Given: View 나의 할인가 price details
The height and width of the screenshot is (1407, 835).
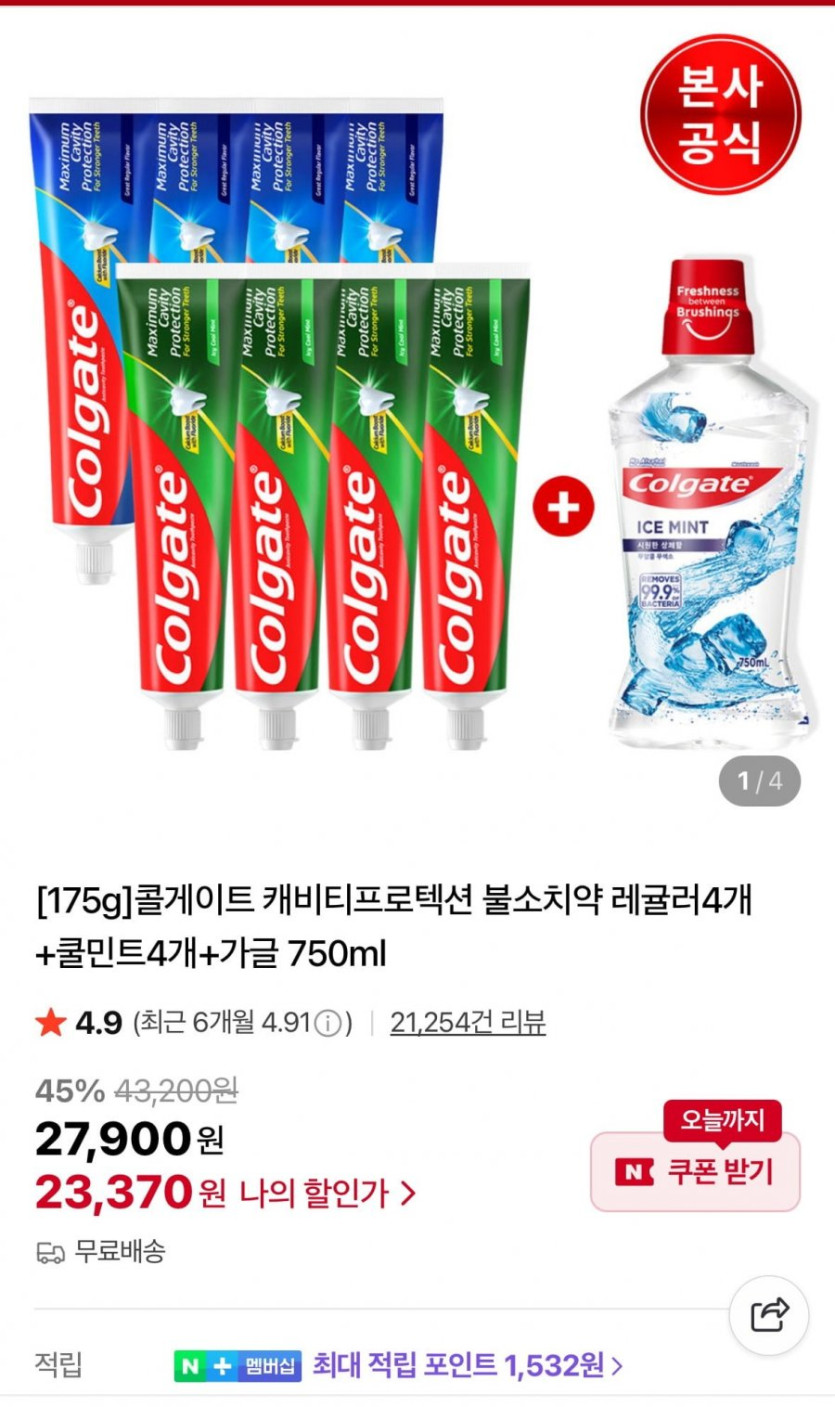Looking at the screenshot, I should [x=327, y=1192].
